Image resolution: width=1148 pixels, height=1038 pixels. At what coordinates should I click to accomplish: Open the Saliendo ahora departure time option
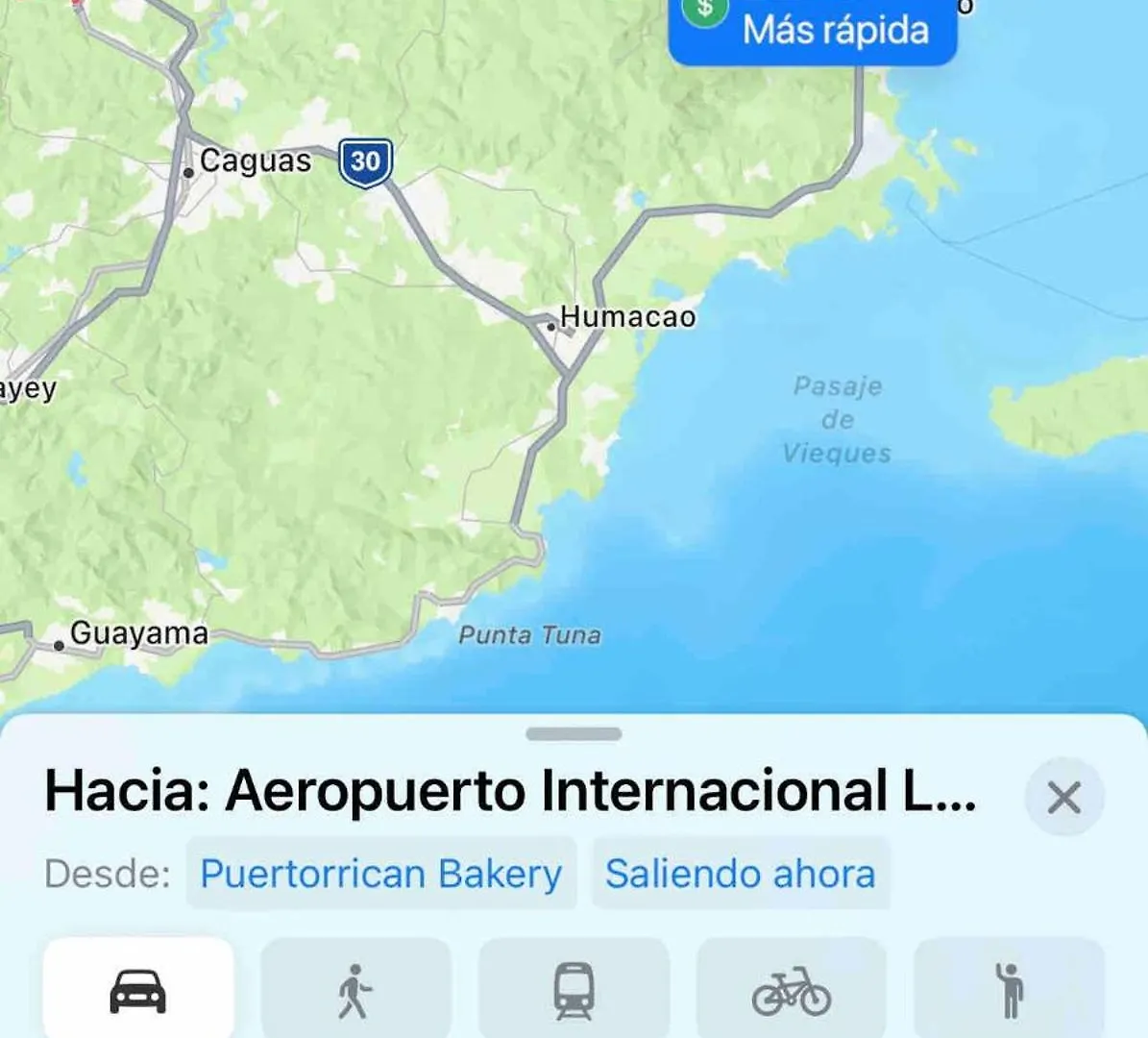740,874
